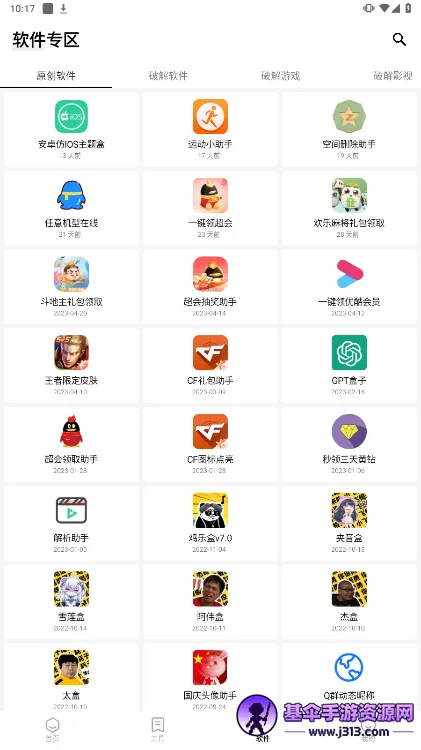Switch to the 破解游戏 tab
421x750 pixels.
click(280, 76)
